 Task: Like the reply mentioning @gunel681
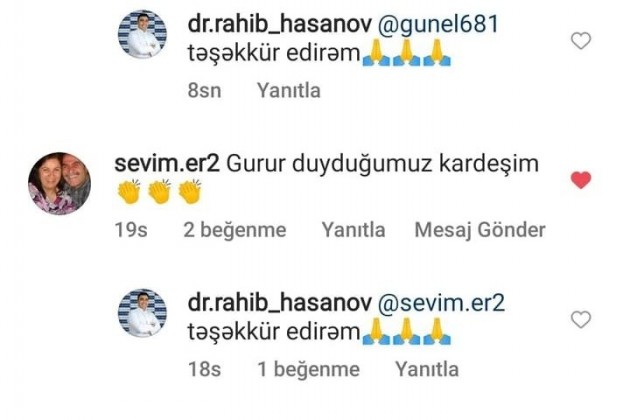pyautogui.click(x=580, y=41)
